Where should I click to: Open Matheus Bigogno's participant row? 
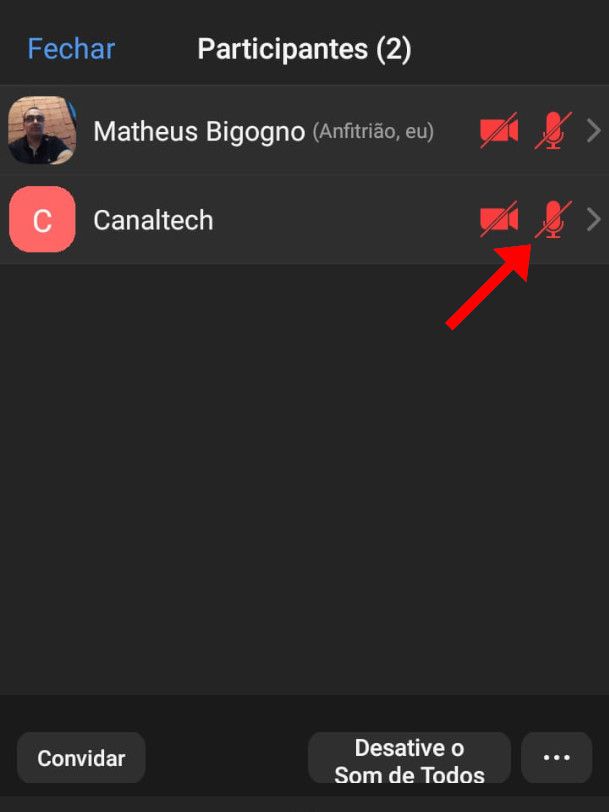click(250, 131)
